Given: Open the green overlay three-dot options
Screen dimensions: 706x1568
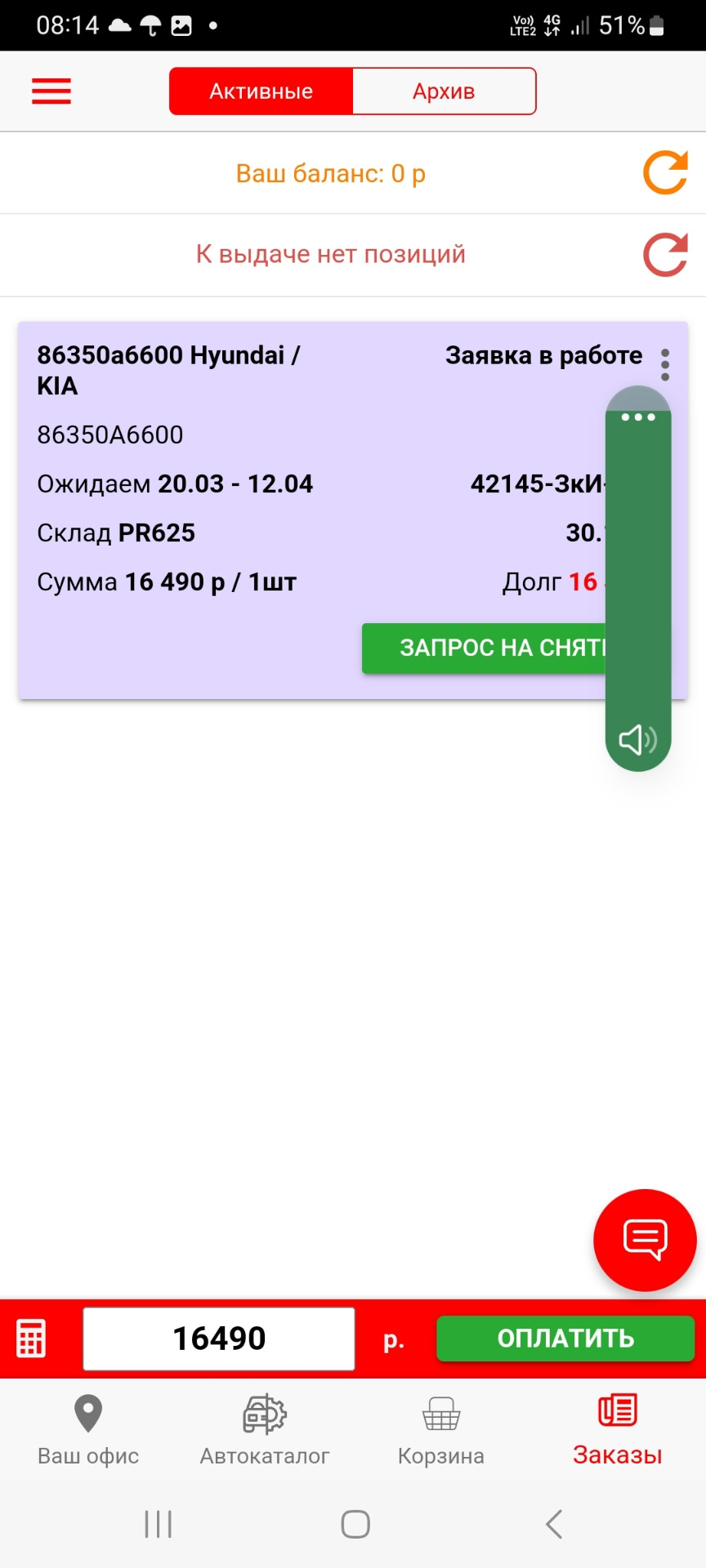Looking at the screenshot, I should click(637, 417).
